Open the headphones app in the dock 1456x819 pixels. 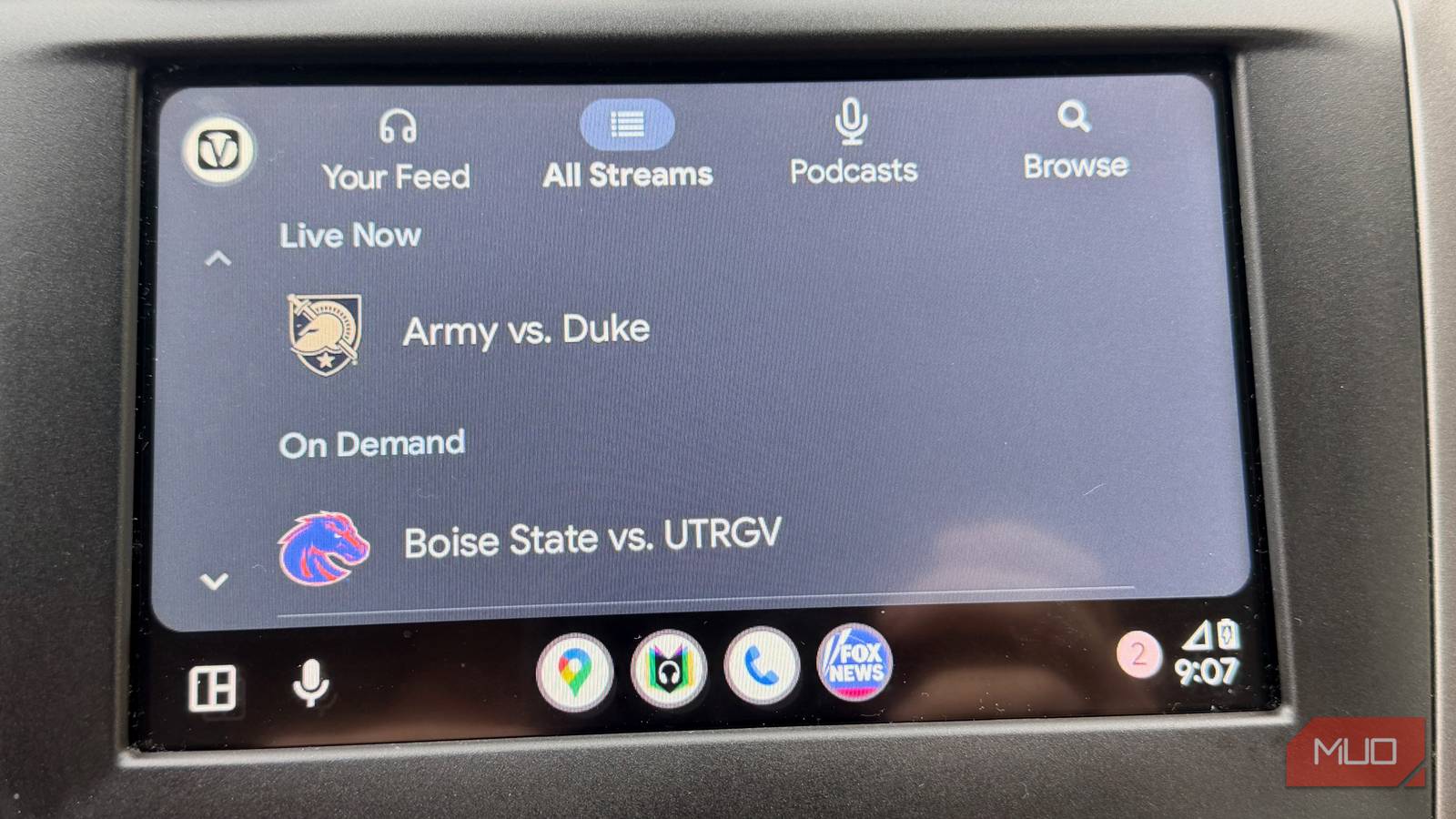click(668, 671)
